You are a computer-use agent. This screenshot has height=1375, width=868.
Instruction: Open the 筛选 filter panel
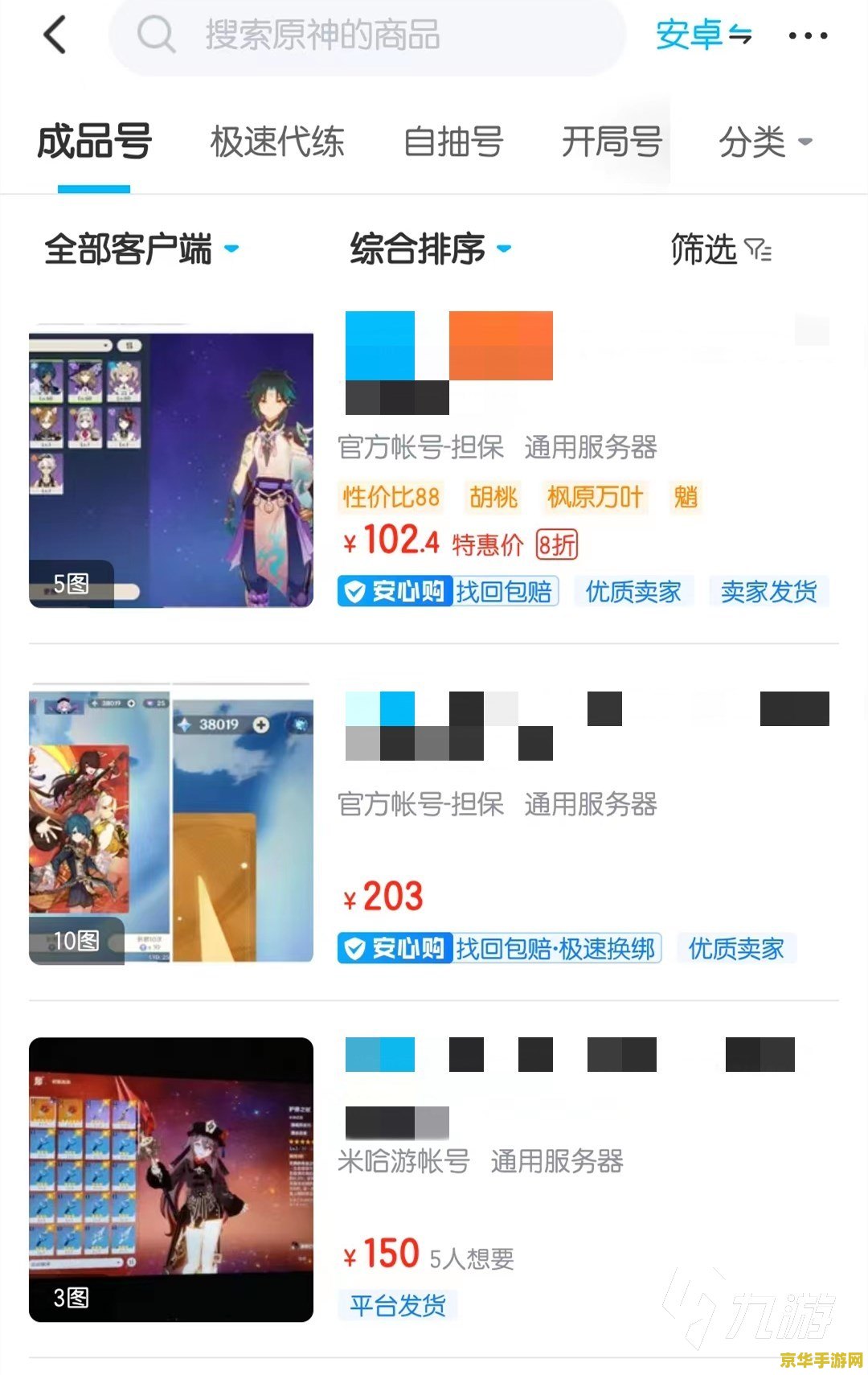point(720,249)
